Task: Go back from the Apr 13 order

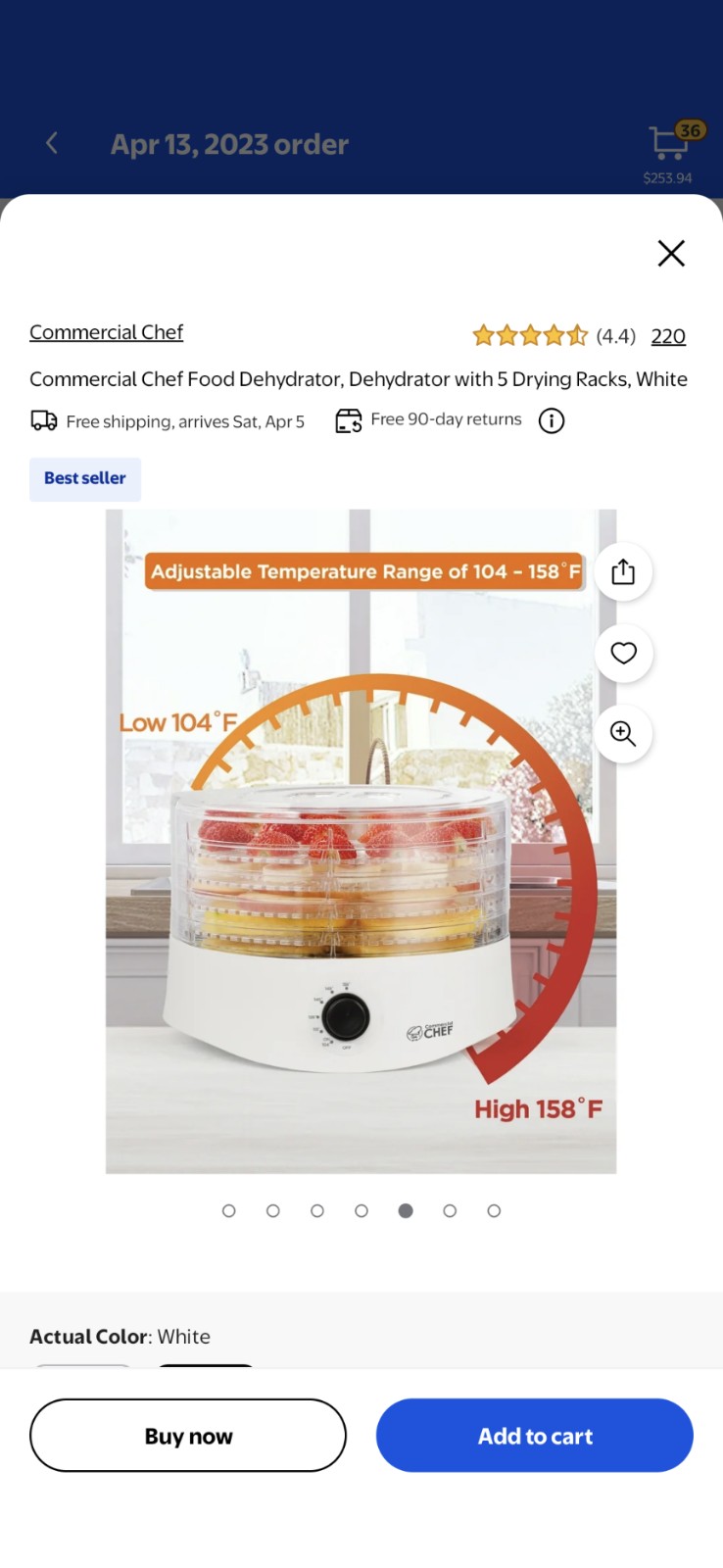Action: (x=52, y=144)
